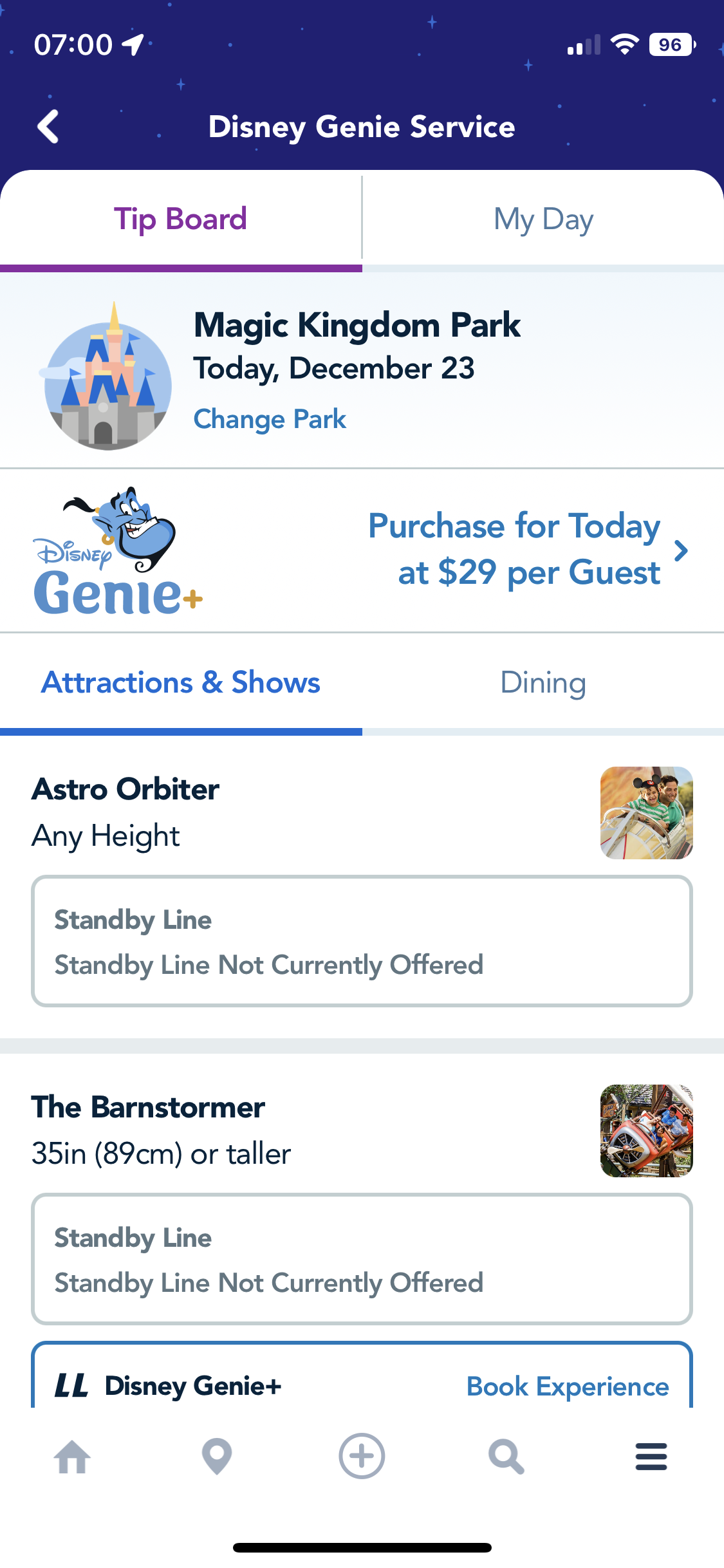This screenshot has height=1568, width=724.
Task: Go back from Disney Genie Service
Action: point(49,127)
